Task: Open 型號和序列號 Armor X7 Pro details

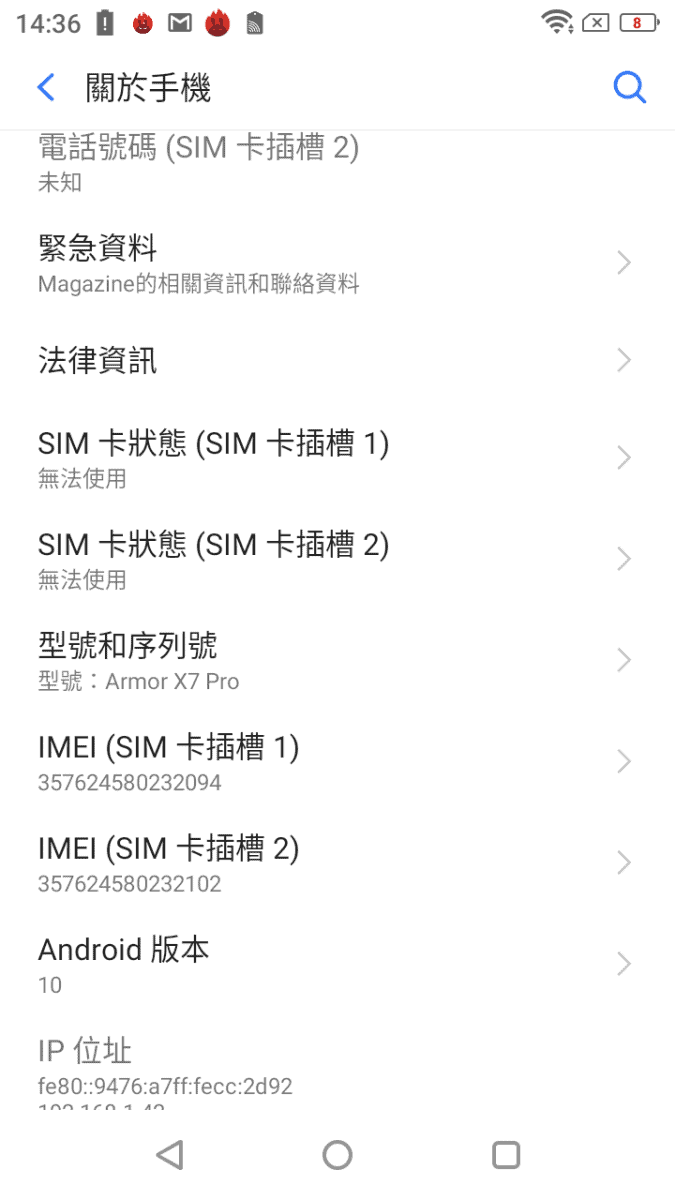Action: [337, 661]
